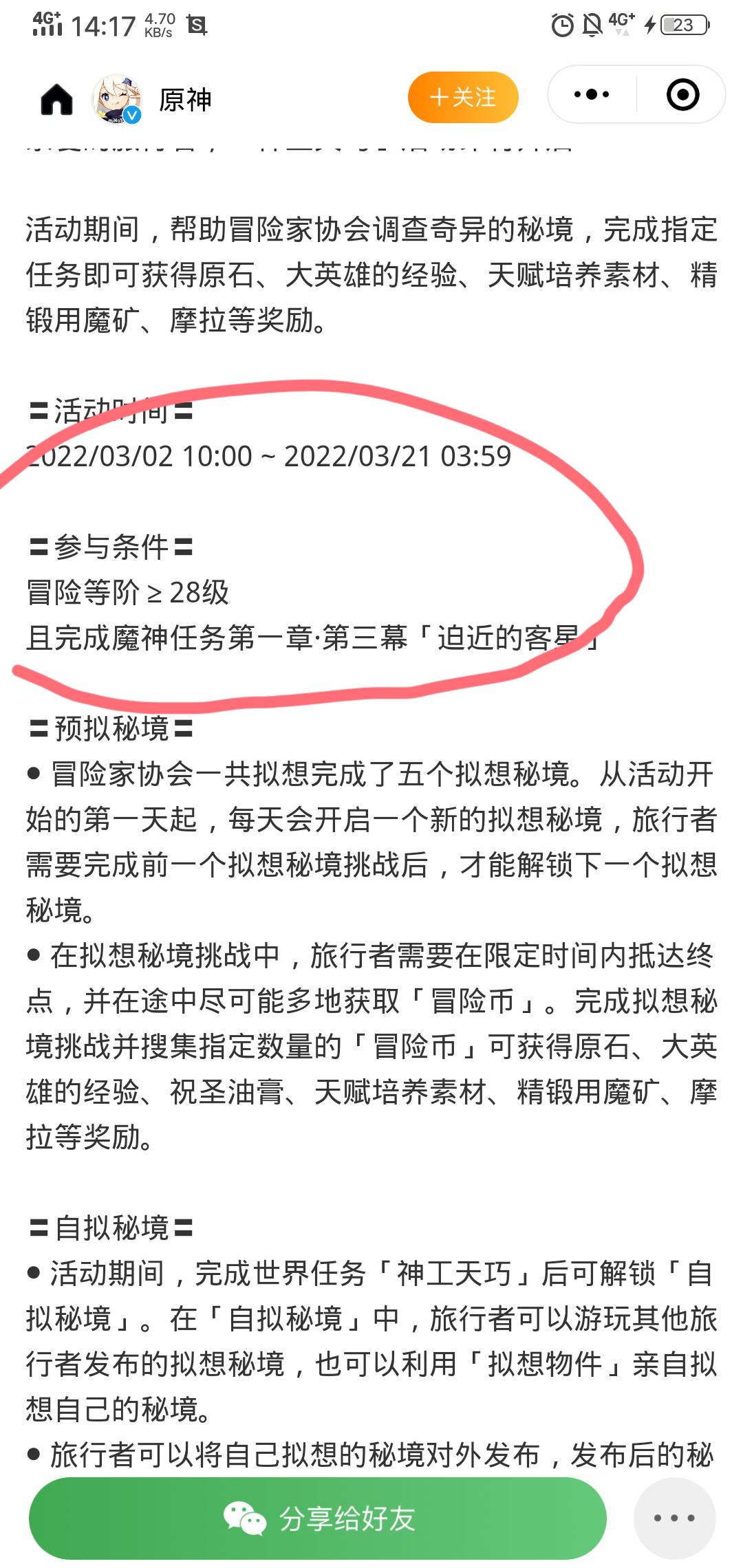Go to the home icon

tap(56, 99)
